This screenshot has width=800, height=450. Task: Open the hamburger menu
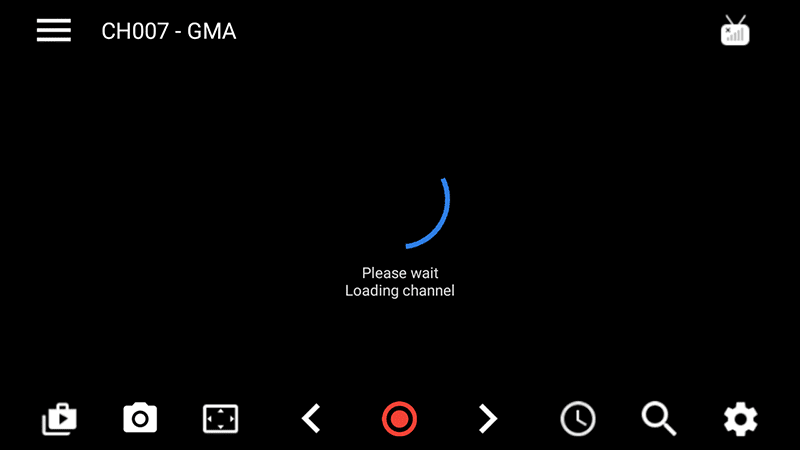click(x=54, y=30)
